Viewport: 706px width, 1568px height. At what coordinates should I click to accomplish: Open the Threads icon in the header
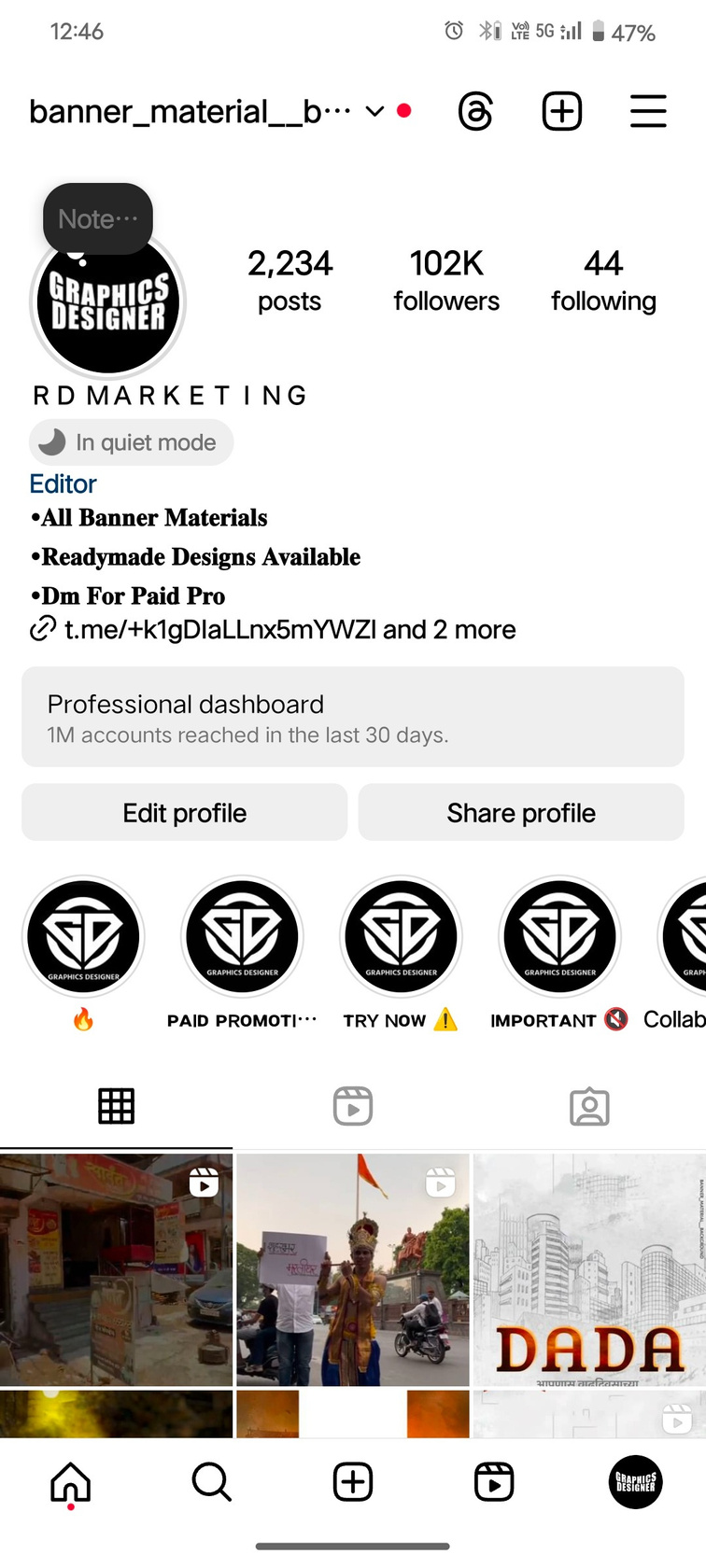[x=475, y=112]
